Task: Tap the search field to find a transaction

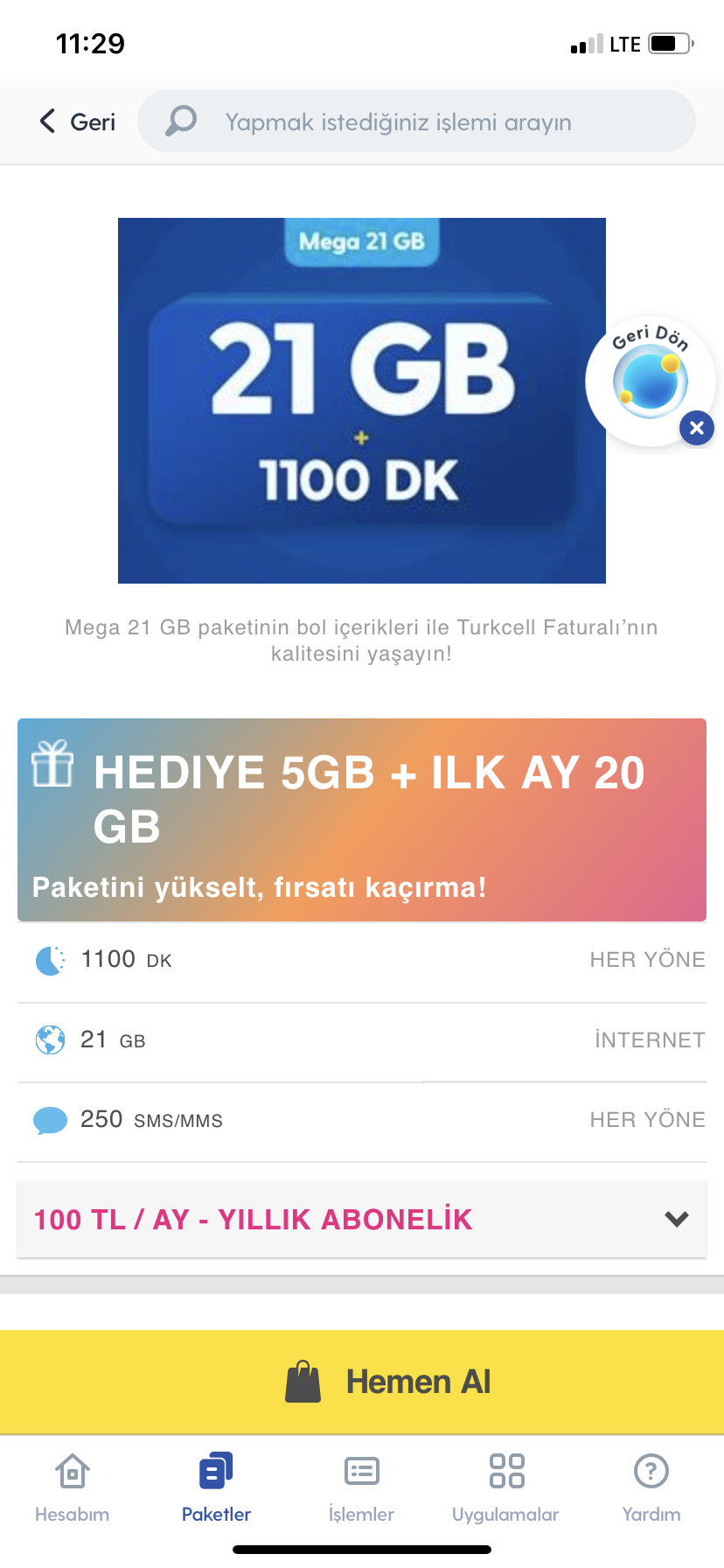Action: point(416,122)
